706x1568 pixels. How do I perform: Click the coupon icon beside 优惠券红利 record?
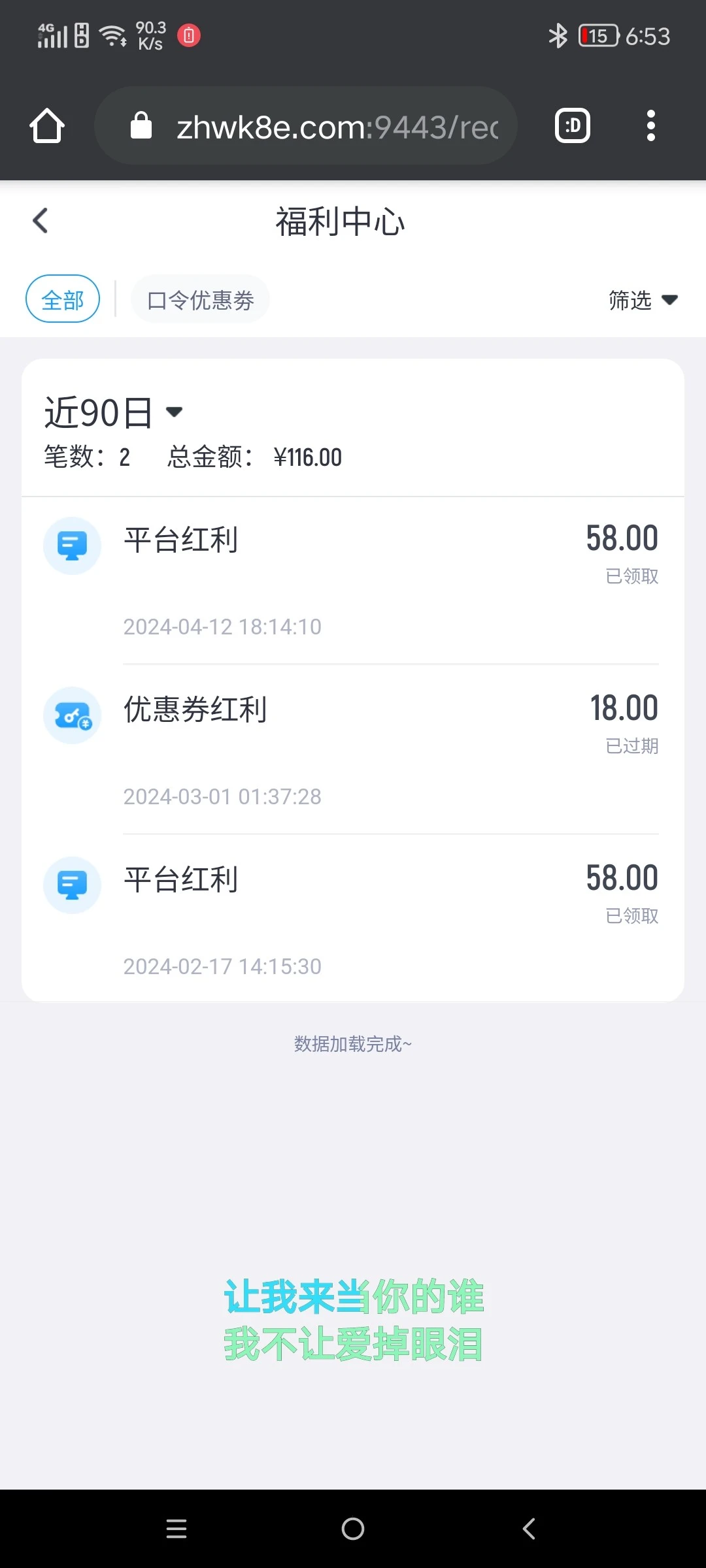[72, 715]
